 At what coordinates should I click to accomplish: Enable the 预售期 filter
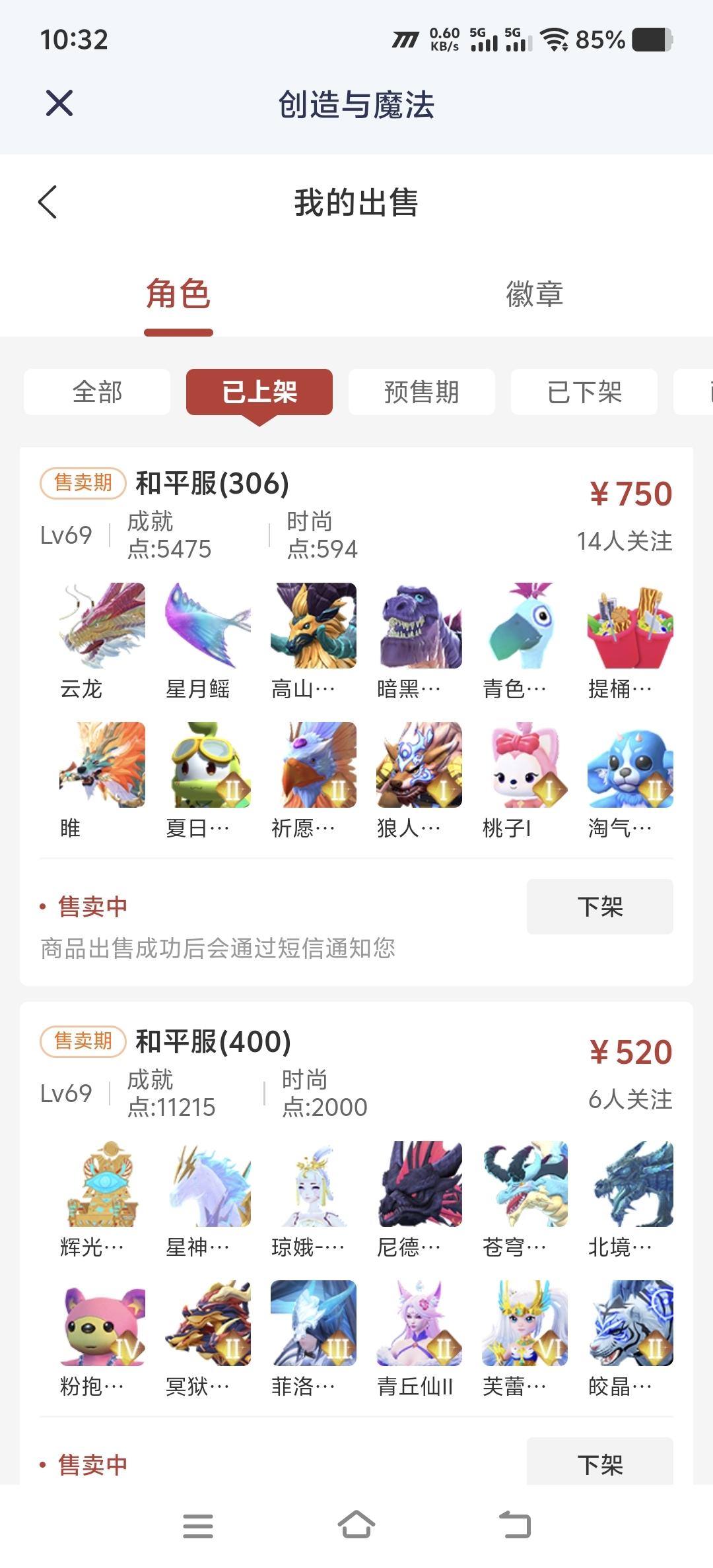(x=422, y=391)
